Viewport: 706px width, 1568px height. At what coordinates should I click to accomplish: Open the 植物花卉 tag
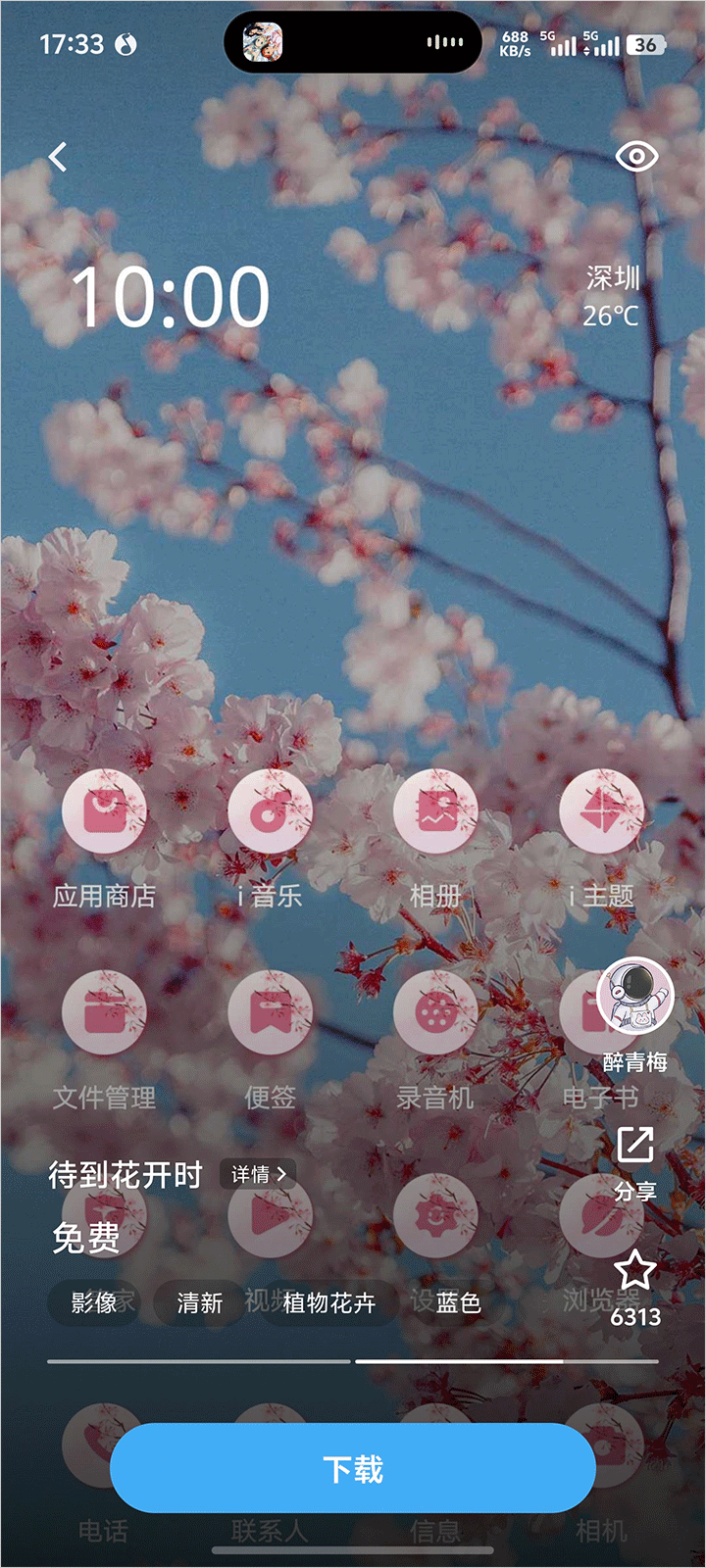point(328,1302)
